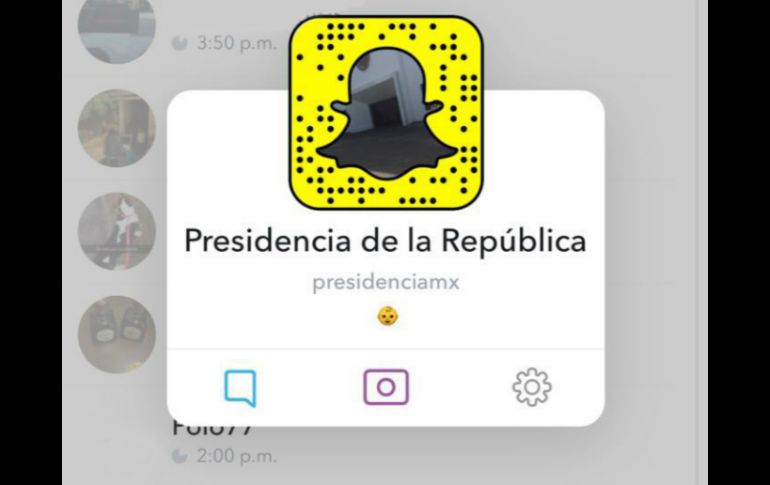
Task: Send a snap to presidenciamx
Action: coord(386,387)
